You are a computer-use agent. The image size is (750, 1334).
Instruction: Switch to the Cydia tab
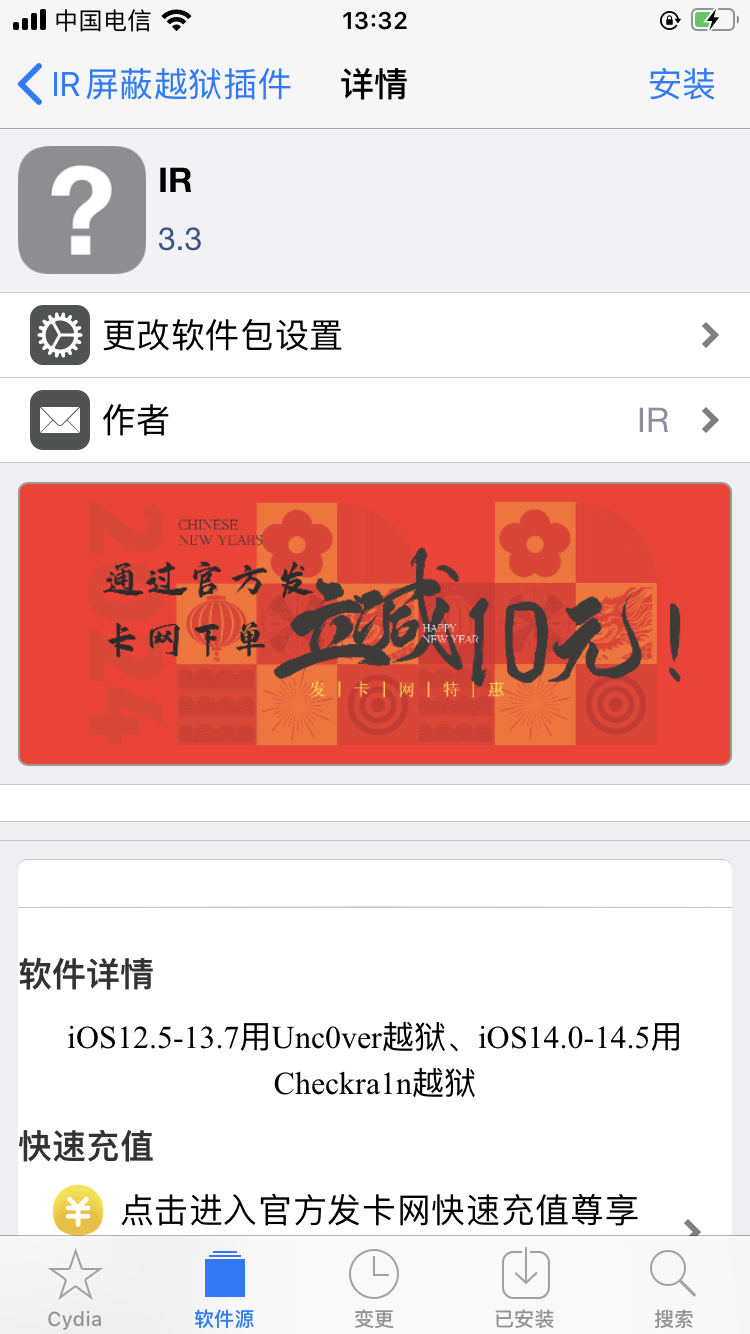75,1288
